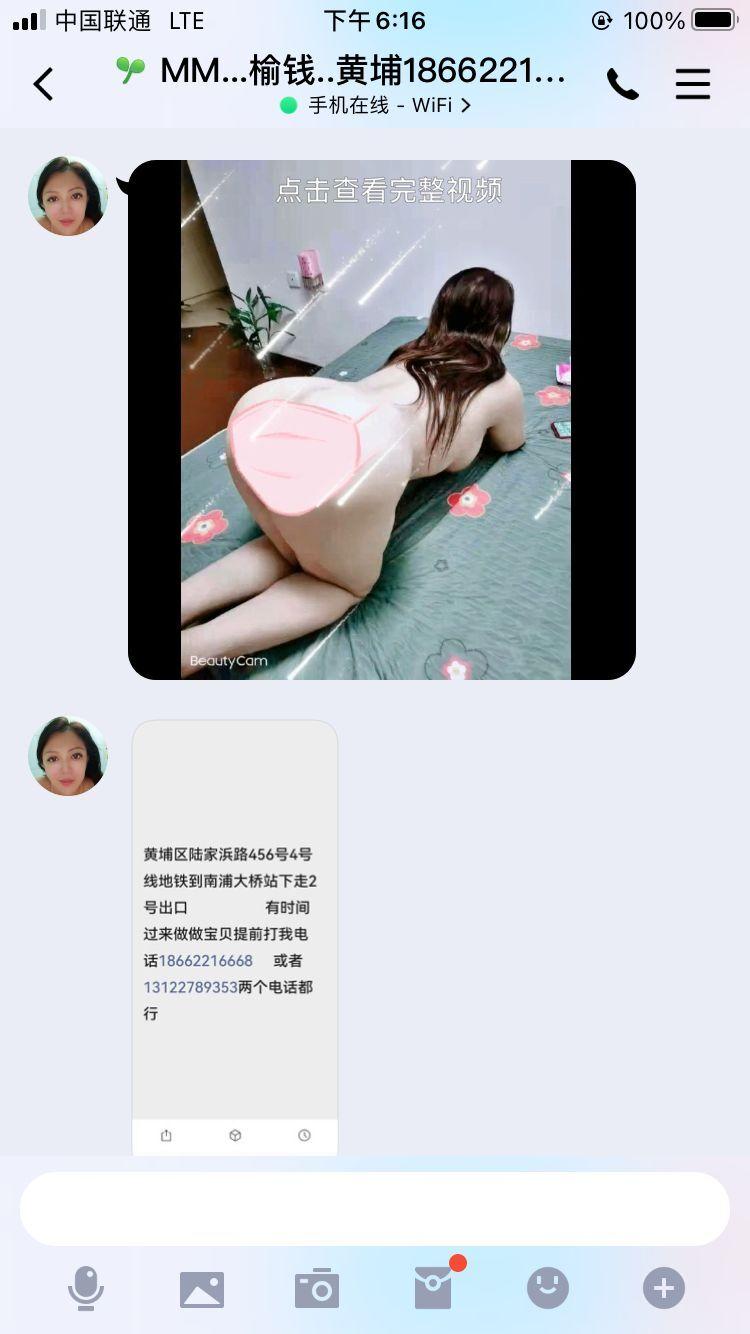Open the video message thumbnail

[x=382, y=420]
